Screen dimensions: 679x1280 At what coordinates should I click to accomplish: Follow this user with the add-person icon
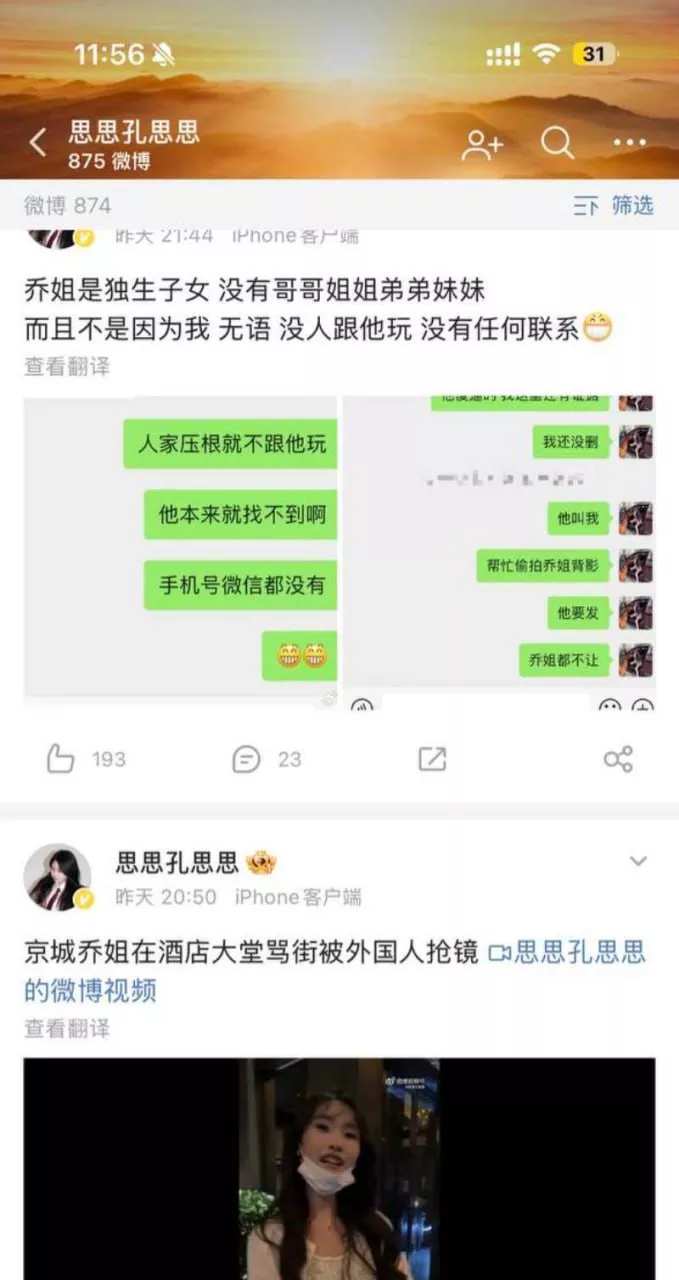[482, 144]
